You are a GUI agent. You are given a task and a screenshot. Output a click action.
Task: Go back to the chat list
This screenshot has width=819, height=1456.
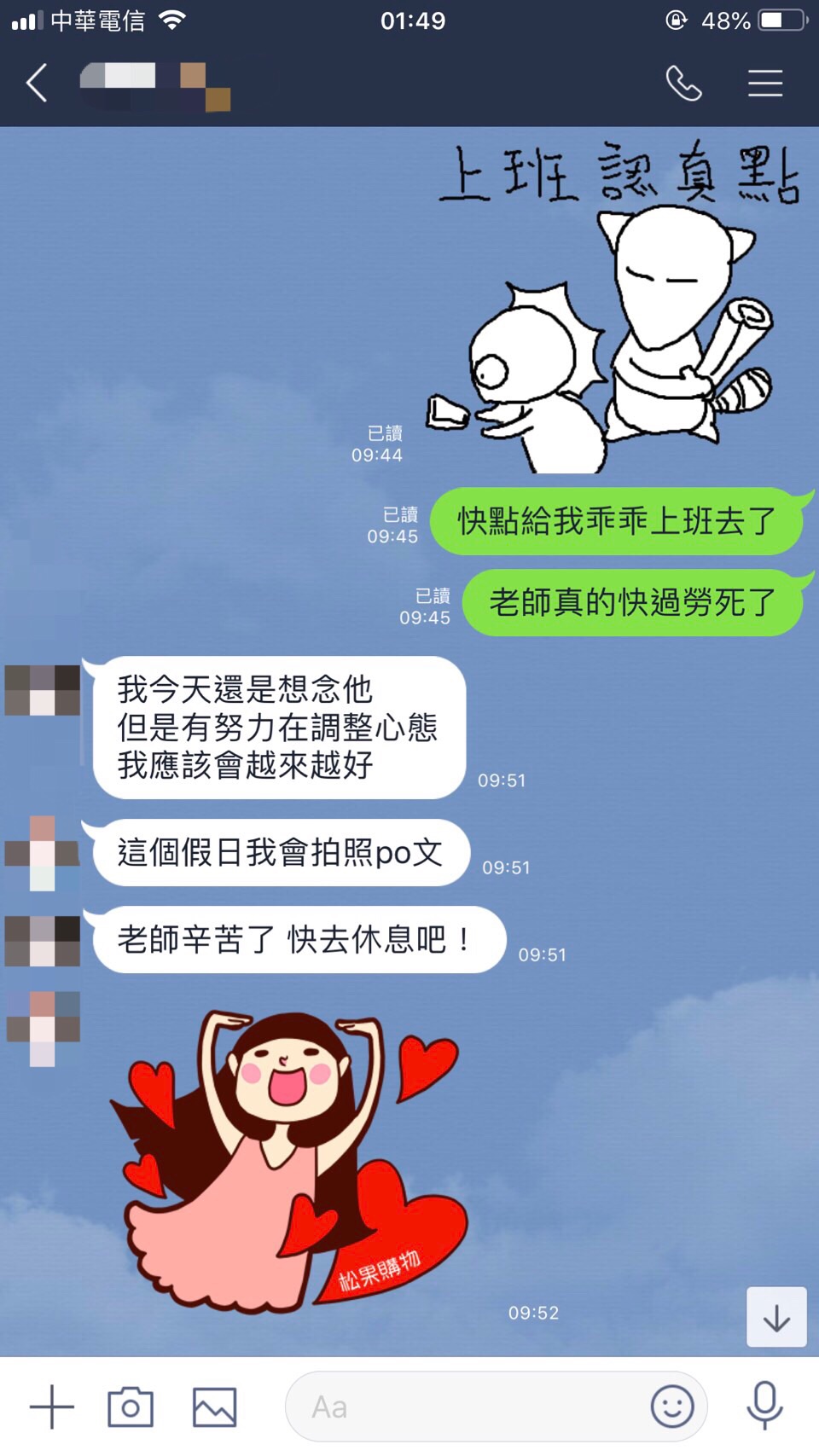[37, 84]
